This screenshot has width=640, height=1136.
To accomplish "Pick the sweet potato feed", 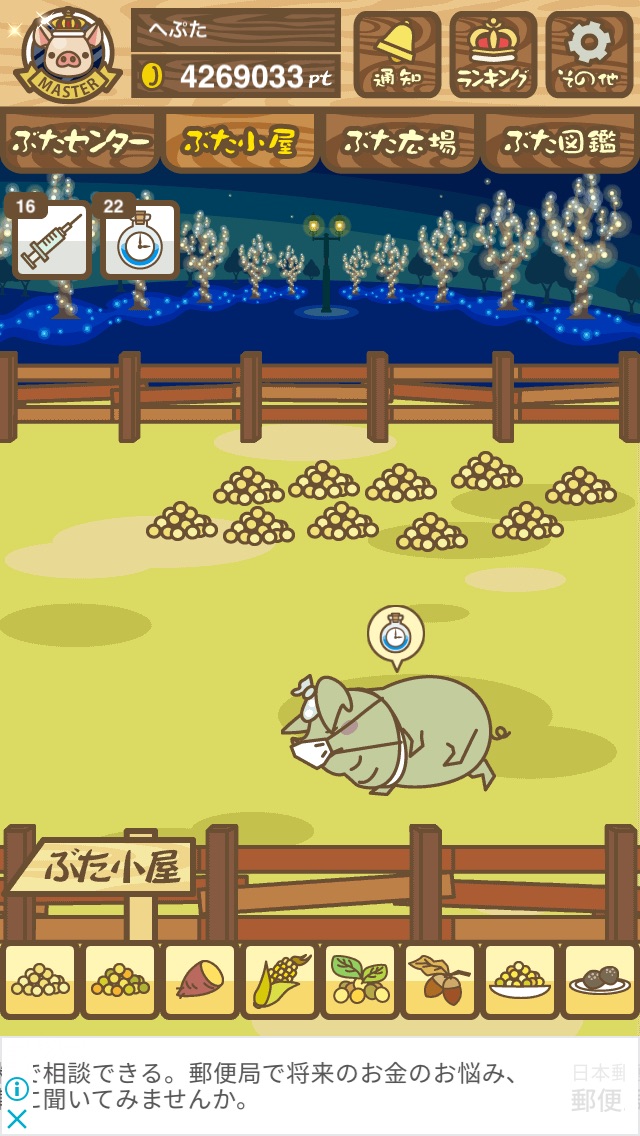I will pos(200,980).
